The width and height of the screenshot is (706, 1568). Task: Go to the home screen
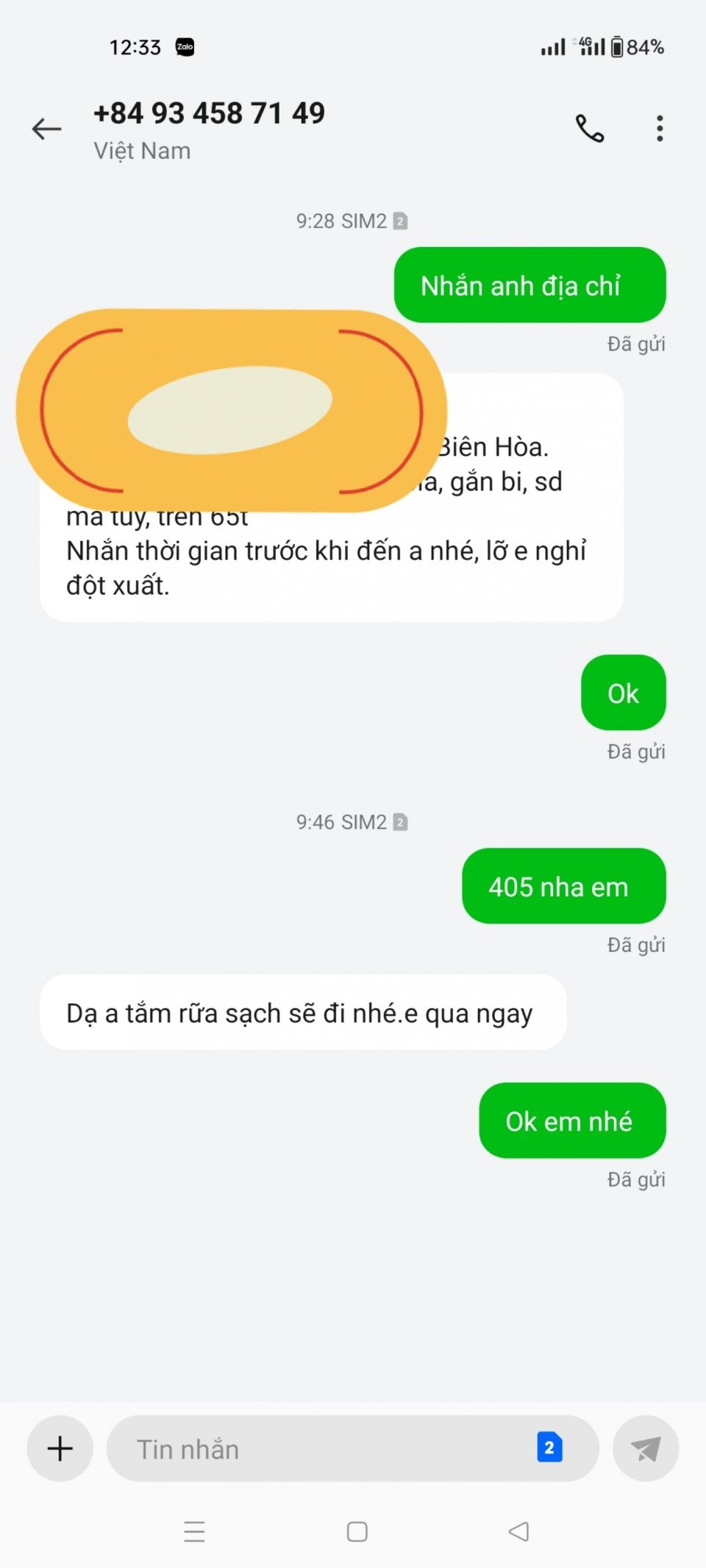(x=357, y=1531)
